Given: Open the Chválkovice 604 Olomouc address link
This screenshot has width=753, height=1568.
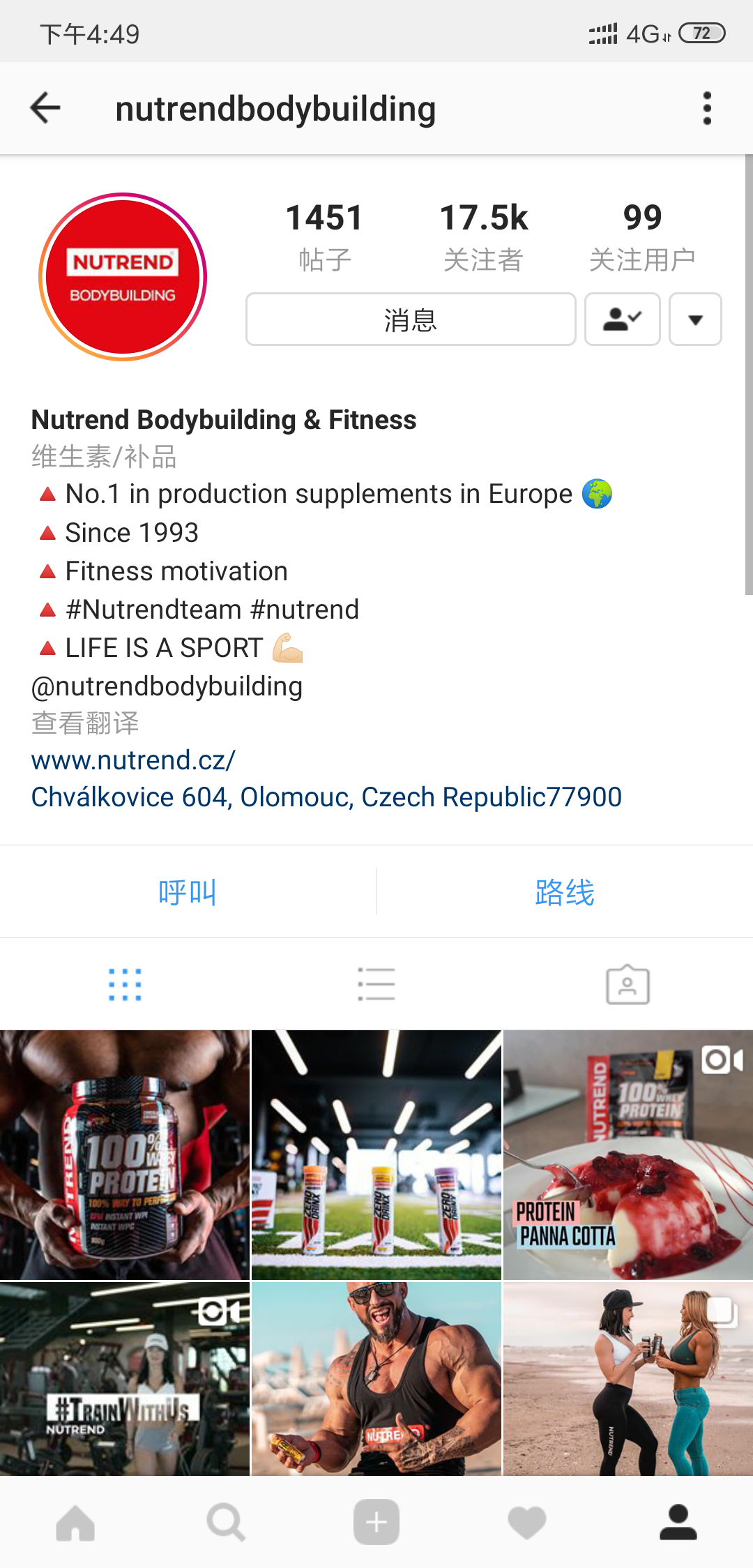Looking at the screenshot, I should [x=326, y=797].
